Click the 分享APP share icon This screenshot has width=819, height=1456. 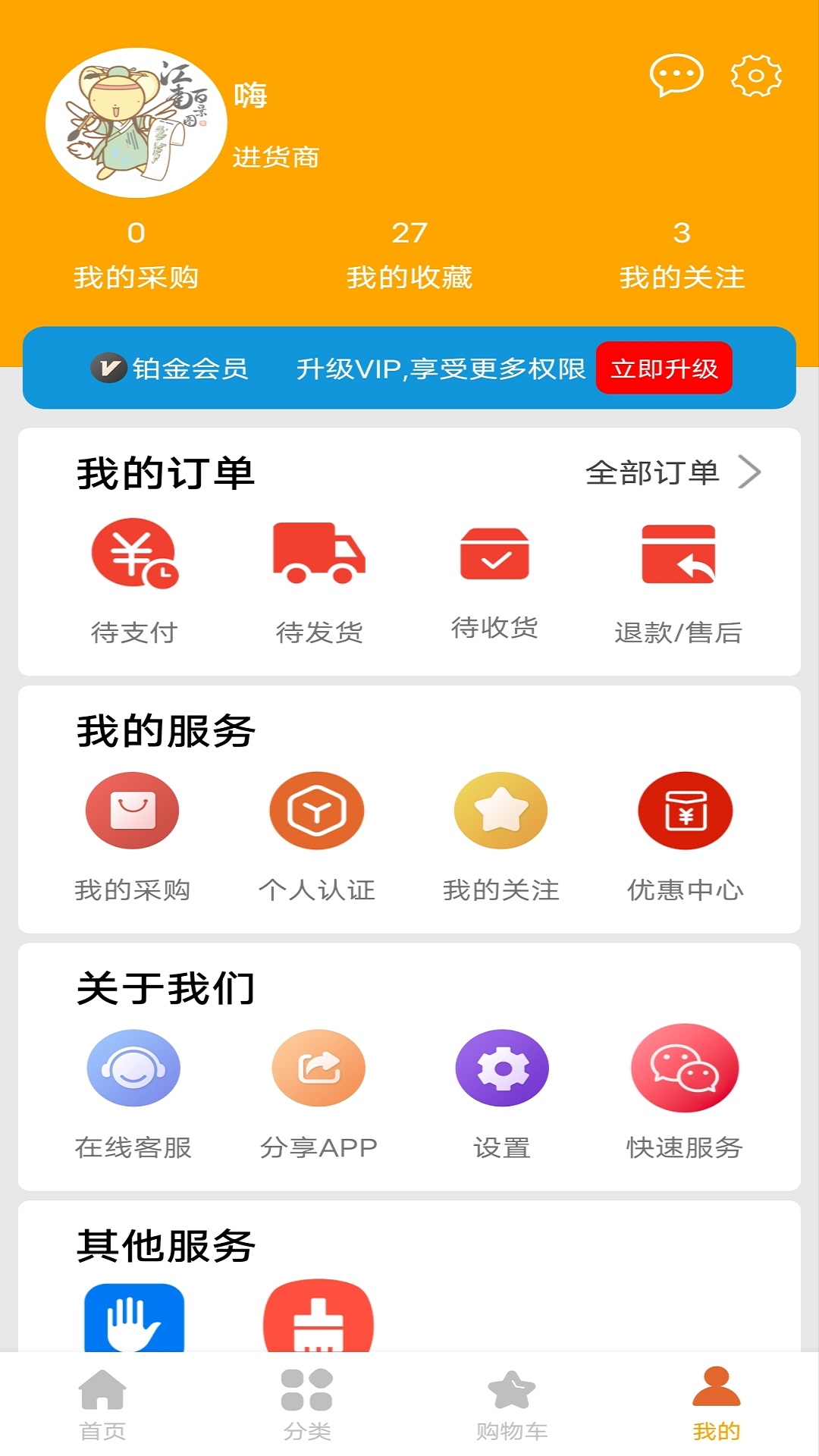pos(318,1068)
